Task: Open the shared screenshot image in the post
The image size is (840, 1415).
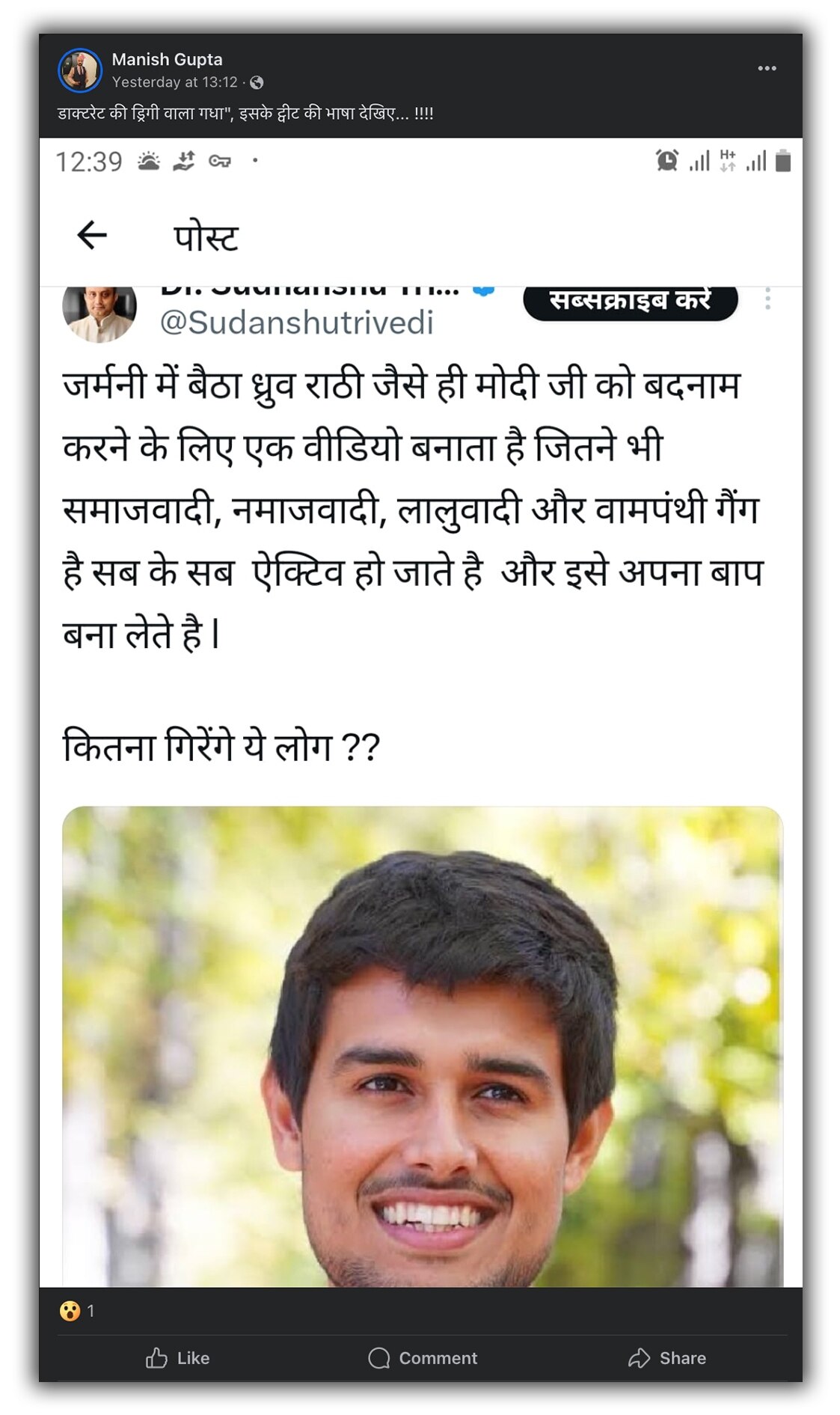Action: [420, 711]
